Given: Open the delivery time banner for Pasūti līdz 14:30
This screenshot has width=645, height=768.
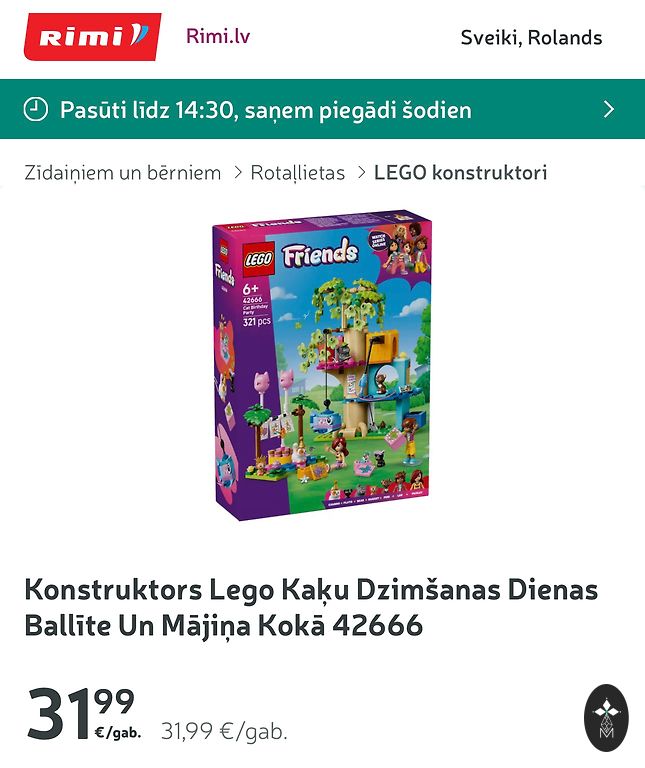Looking at the screenshot, I should [x=322, y=109].
